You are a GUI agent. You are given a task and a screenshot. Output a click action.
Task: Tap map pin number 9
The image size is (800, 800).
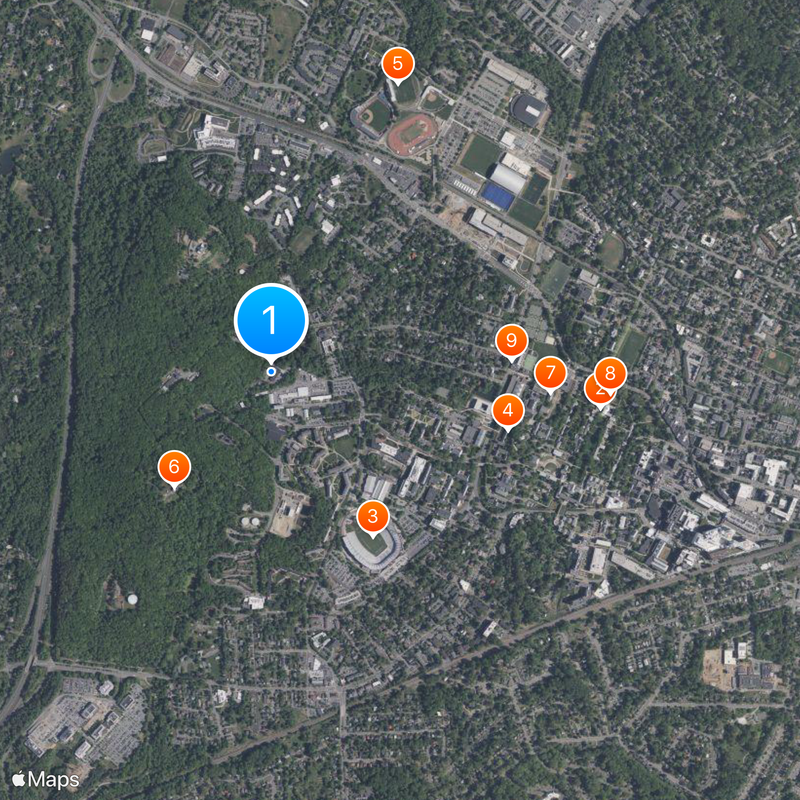(511, 341)
